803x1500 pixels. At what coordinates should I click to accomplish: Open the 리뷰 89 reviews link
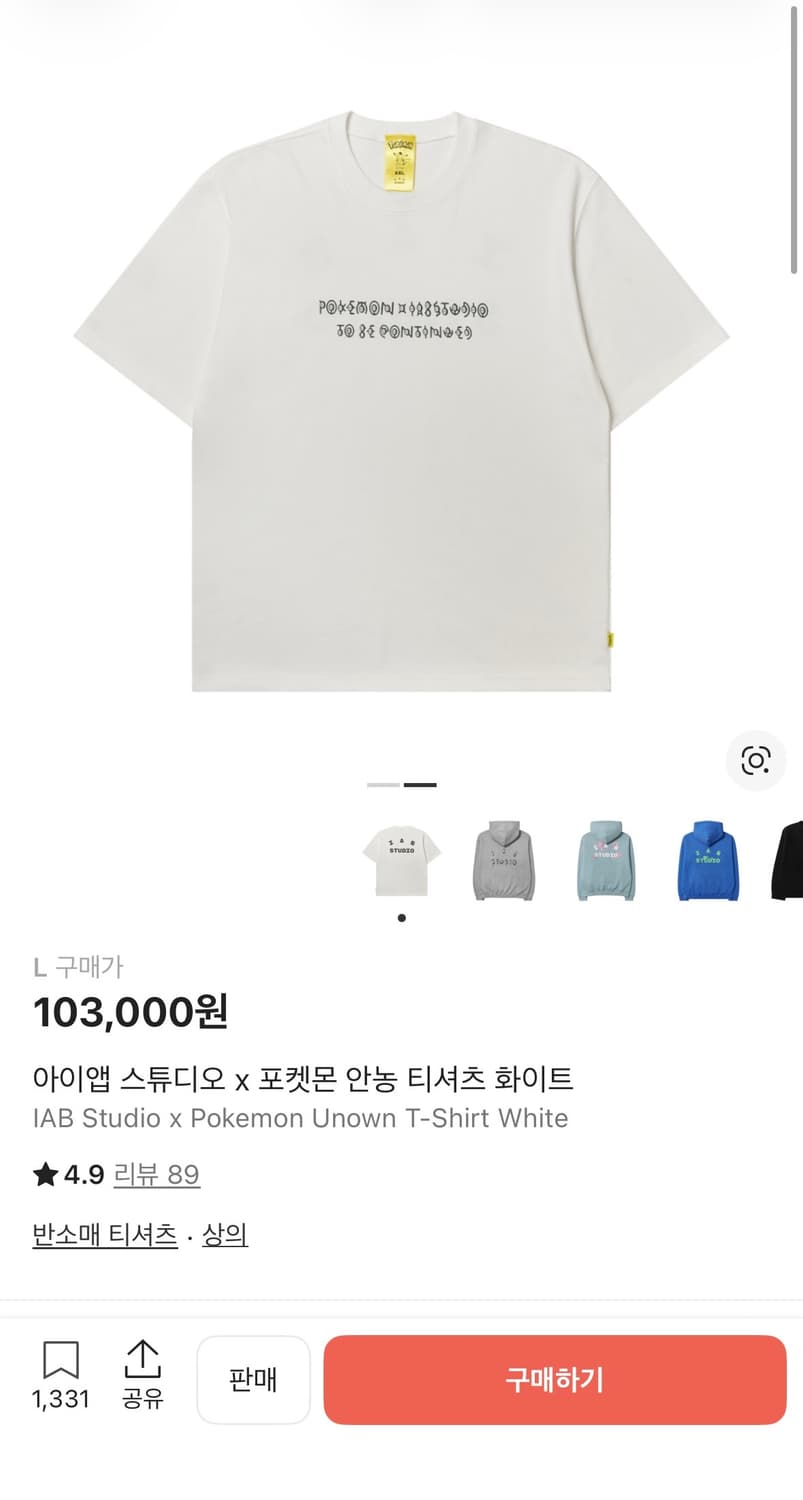[x=157, y=1177]
